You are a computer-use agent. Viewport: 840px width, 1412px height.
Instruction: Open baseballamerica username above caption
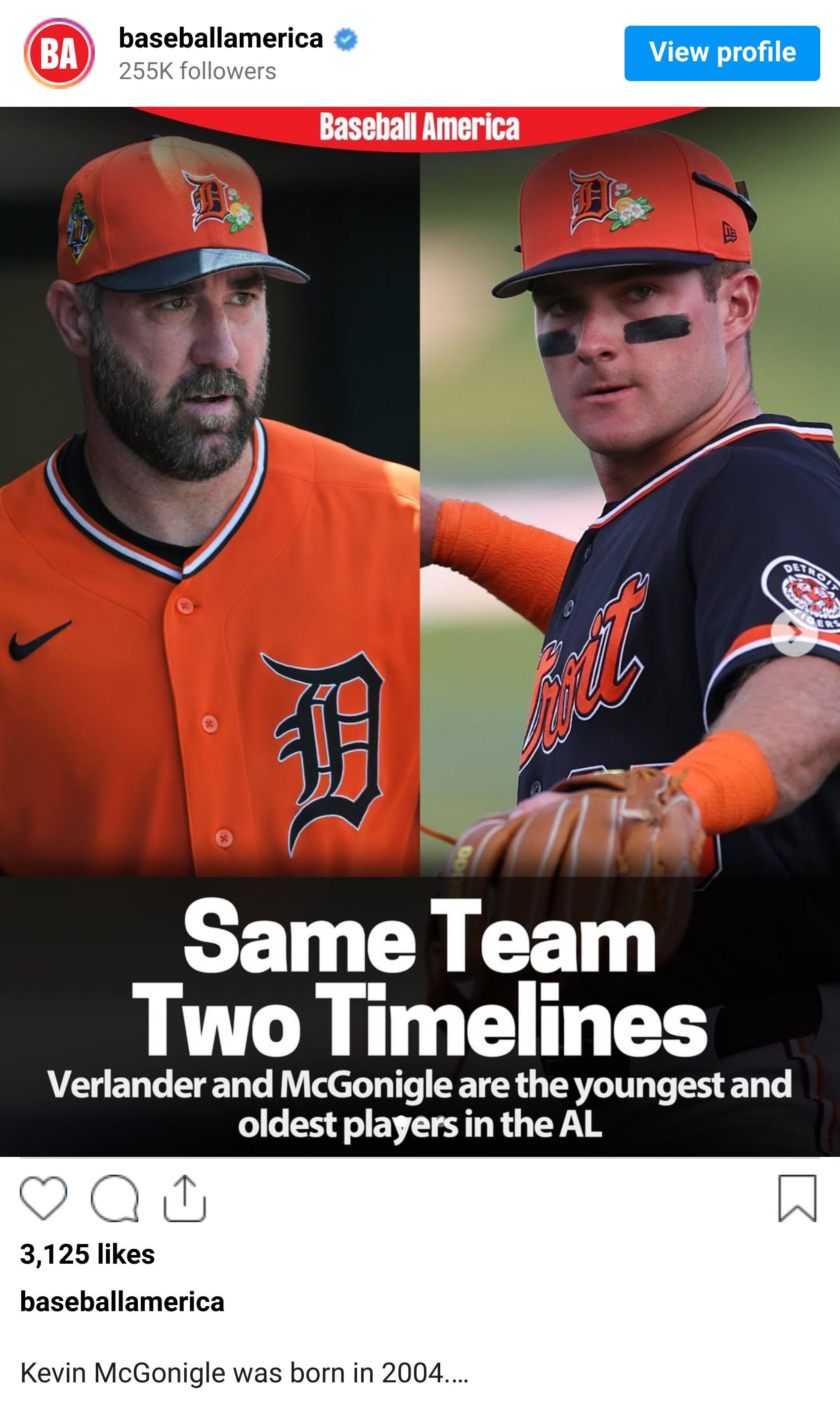click(x=122, y=1301)
